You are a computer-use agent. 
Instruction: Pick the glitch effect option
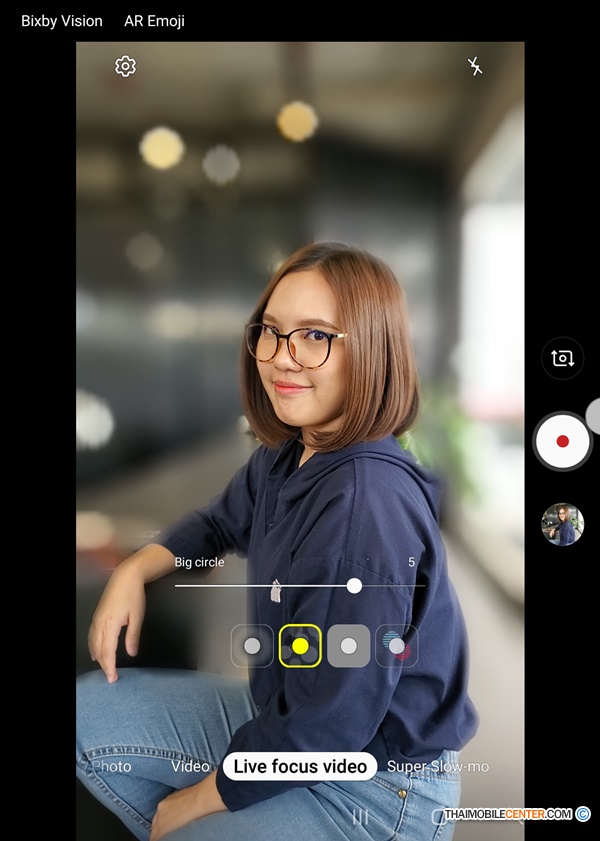396,646
